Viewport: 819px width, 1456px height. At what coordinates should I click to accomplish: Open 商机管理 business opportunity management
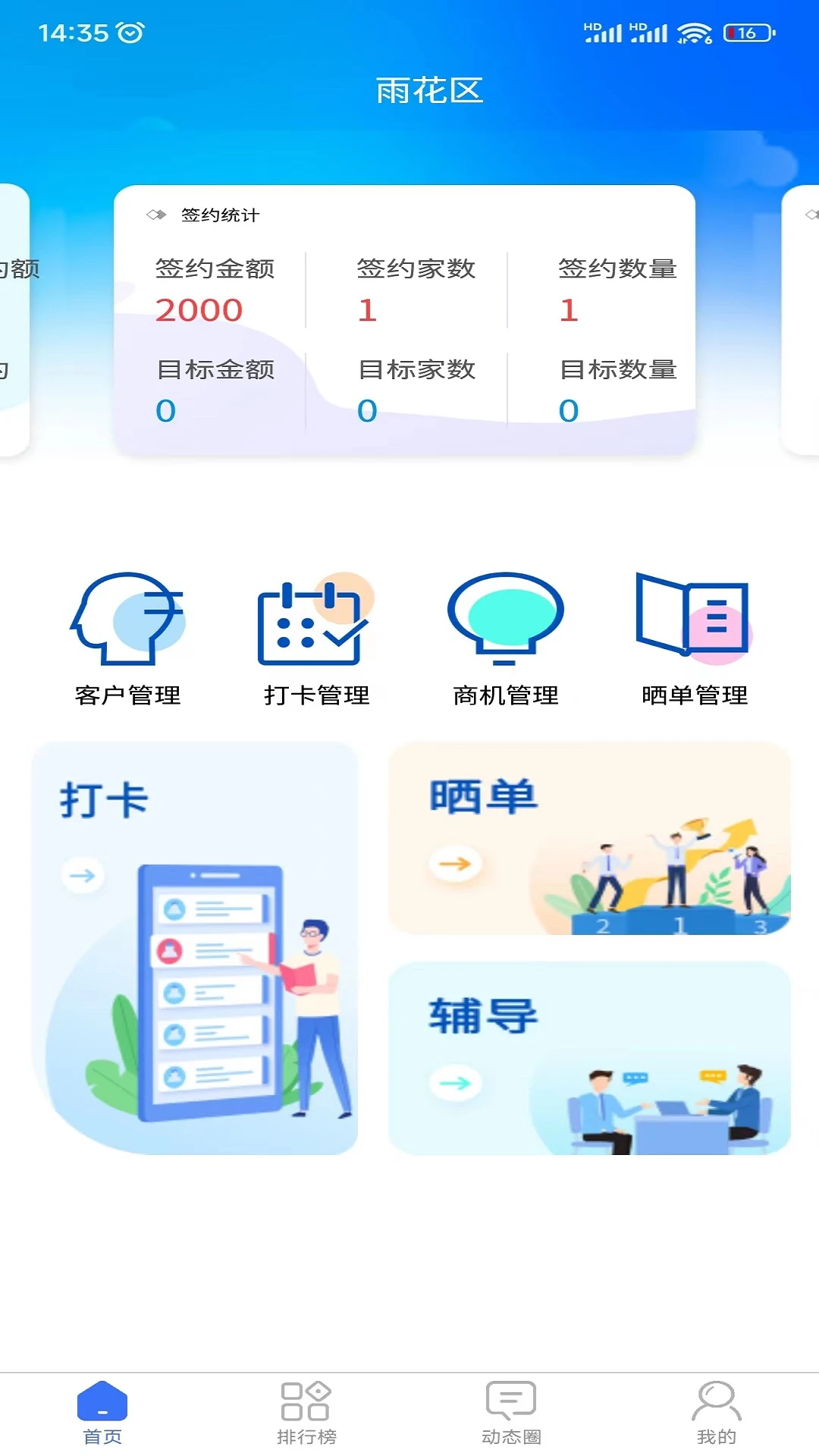pyautogui.click(x=505, y=639)
